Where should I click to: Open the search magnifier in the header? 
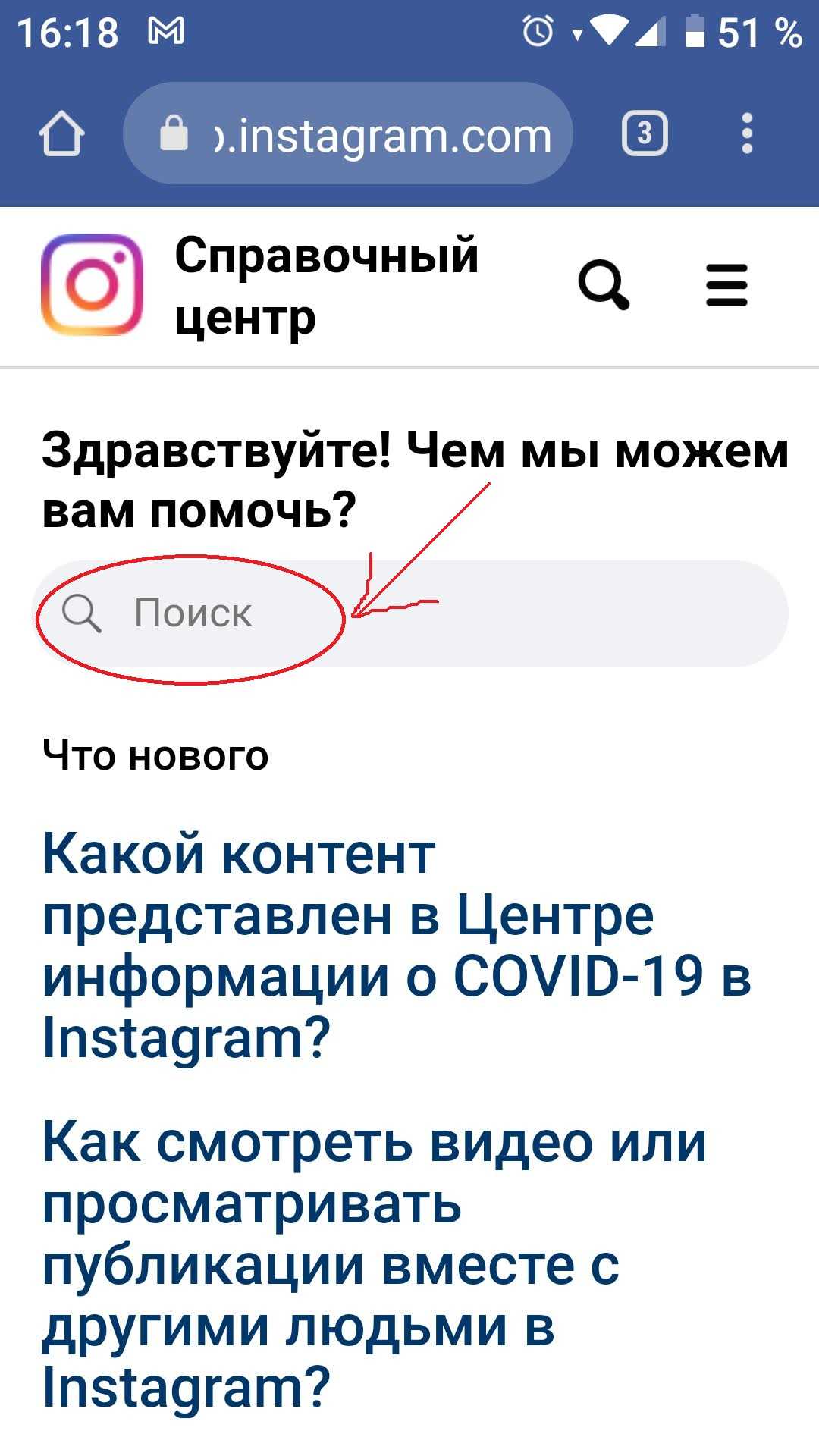pyautogui.click(x=604, y=284)
